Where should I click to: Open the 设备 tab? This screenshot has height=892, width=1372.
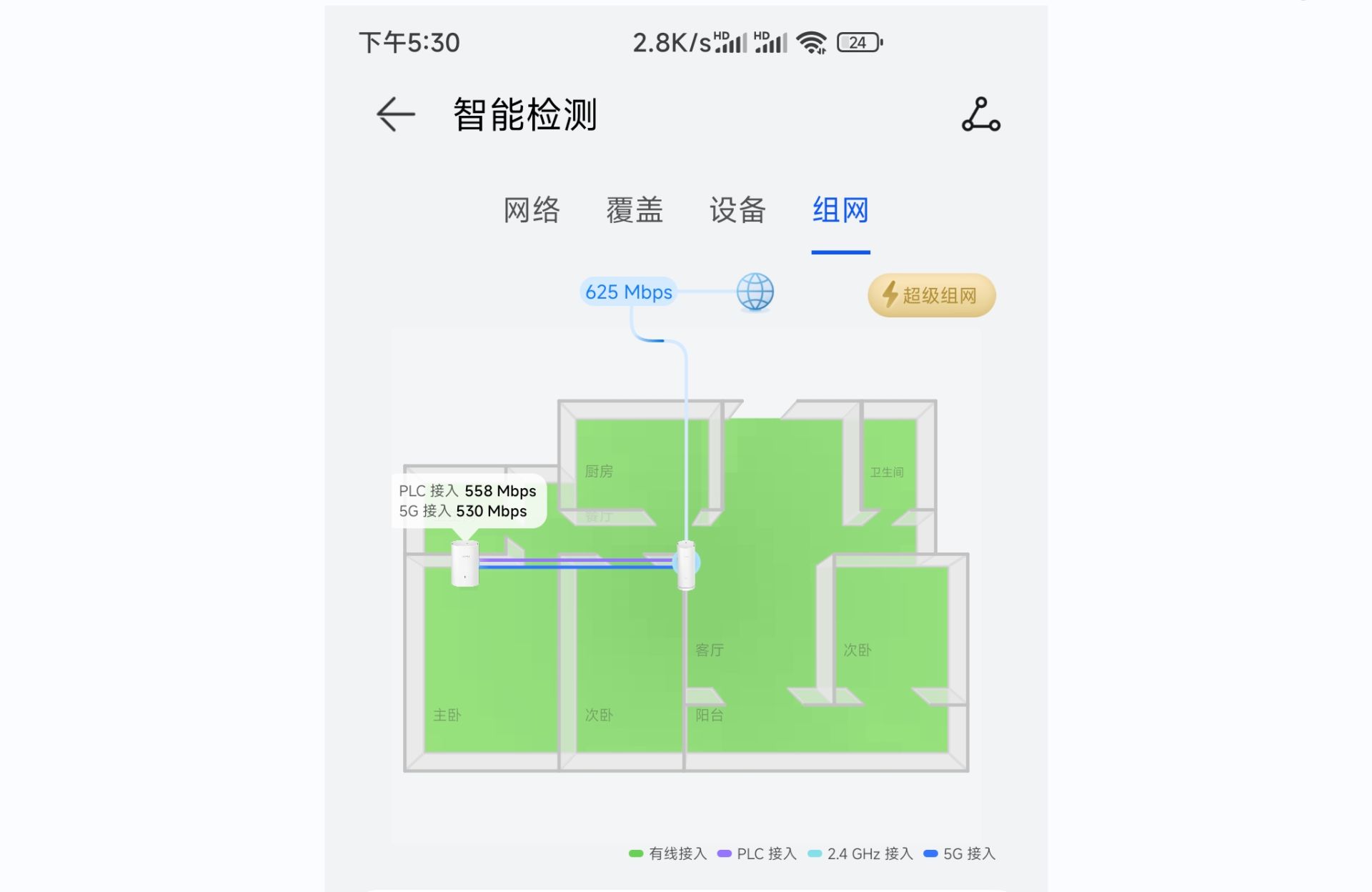point(737,210)
